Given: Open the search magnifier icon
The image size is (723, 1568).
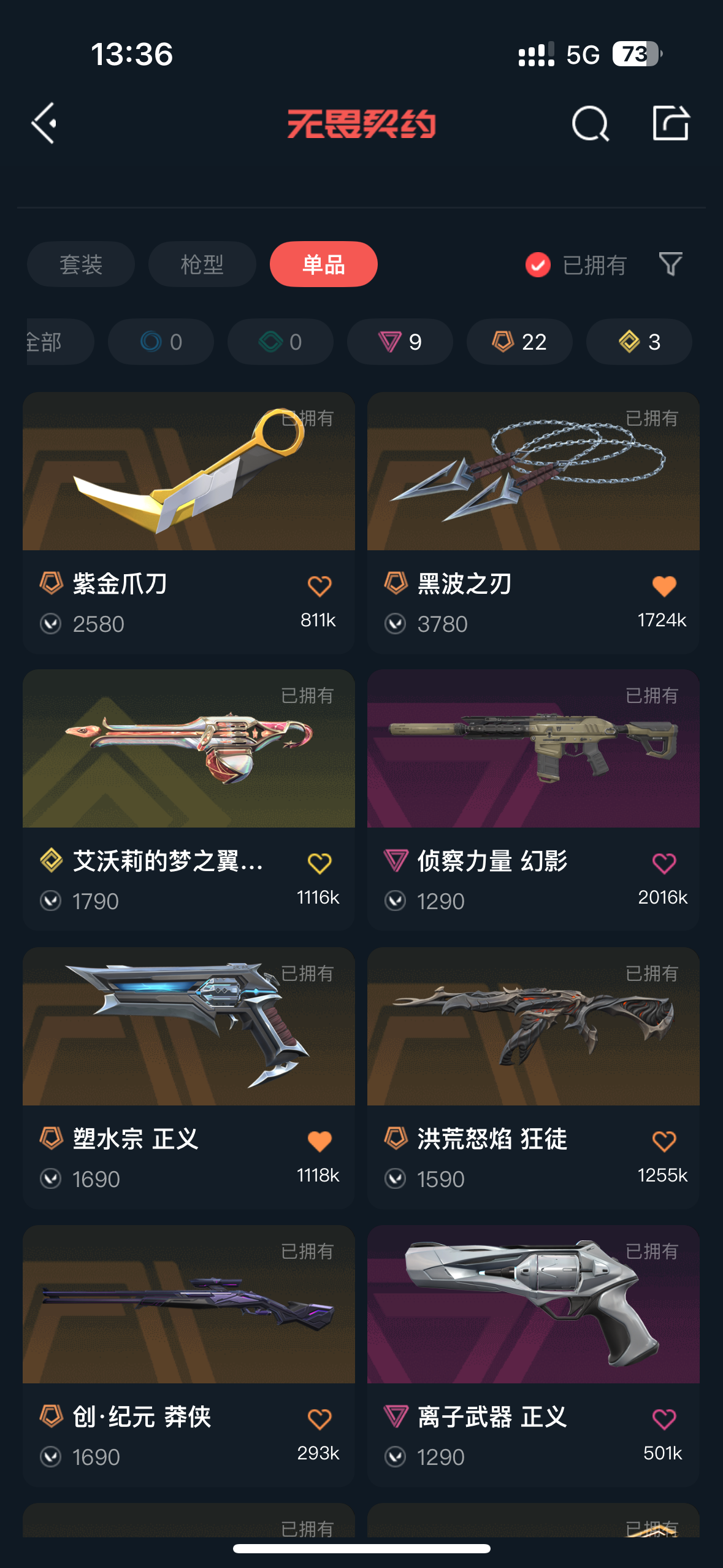Looking at the screenshot, I should click(x=590, y=123).
